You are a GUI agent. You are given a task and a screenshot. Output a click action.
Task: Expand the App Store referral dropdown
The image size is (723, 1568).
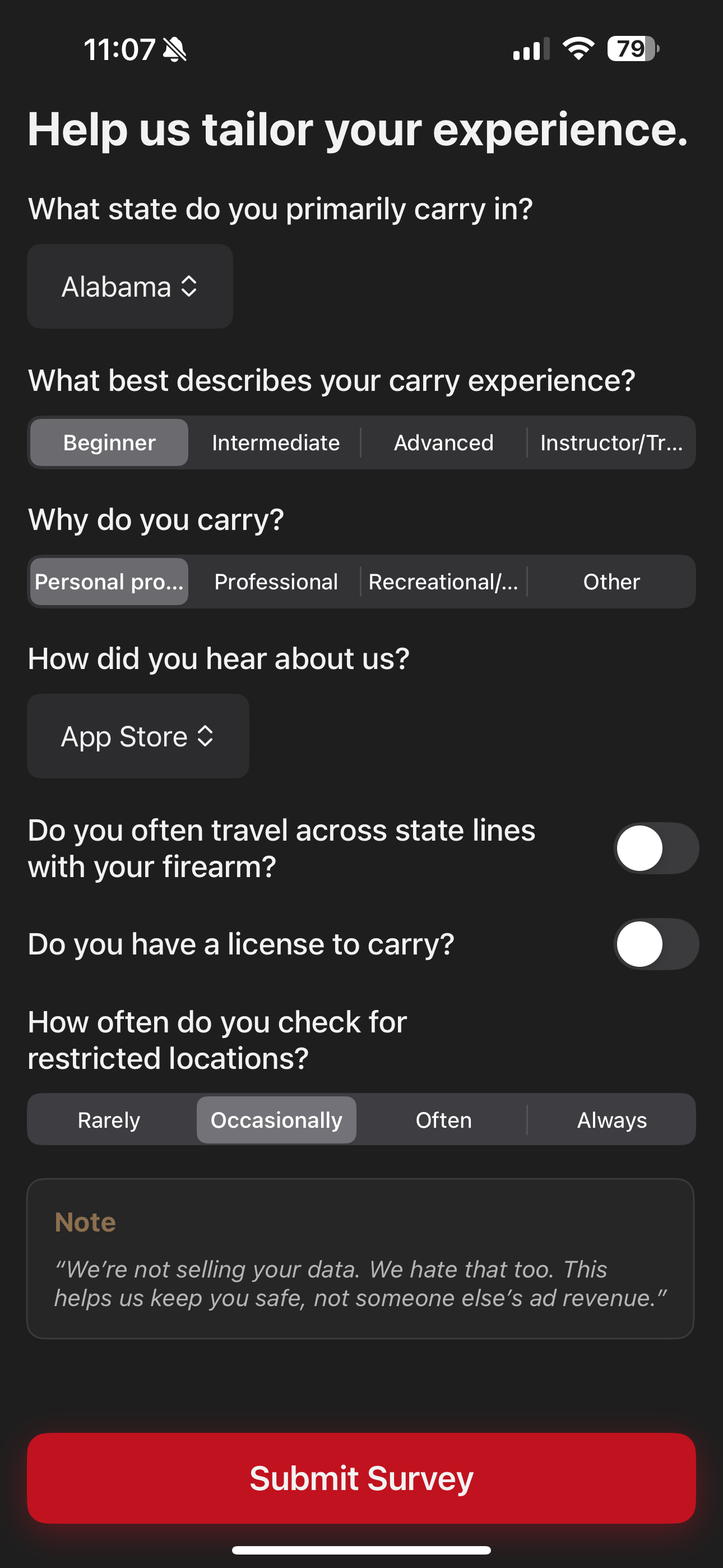pos(137,736)
